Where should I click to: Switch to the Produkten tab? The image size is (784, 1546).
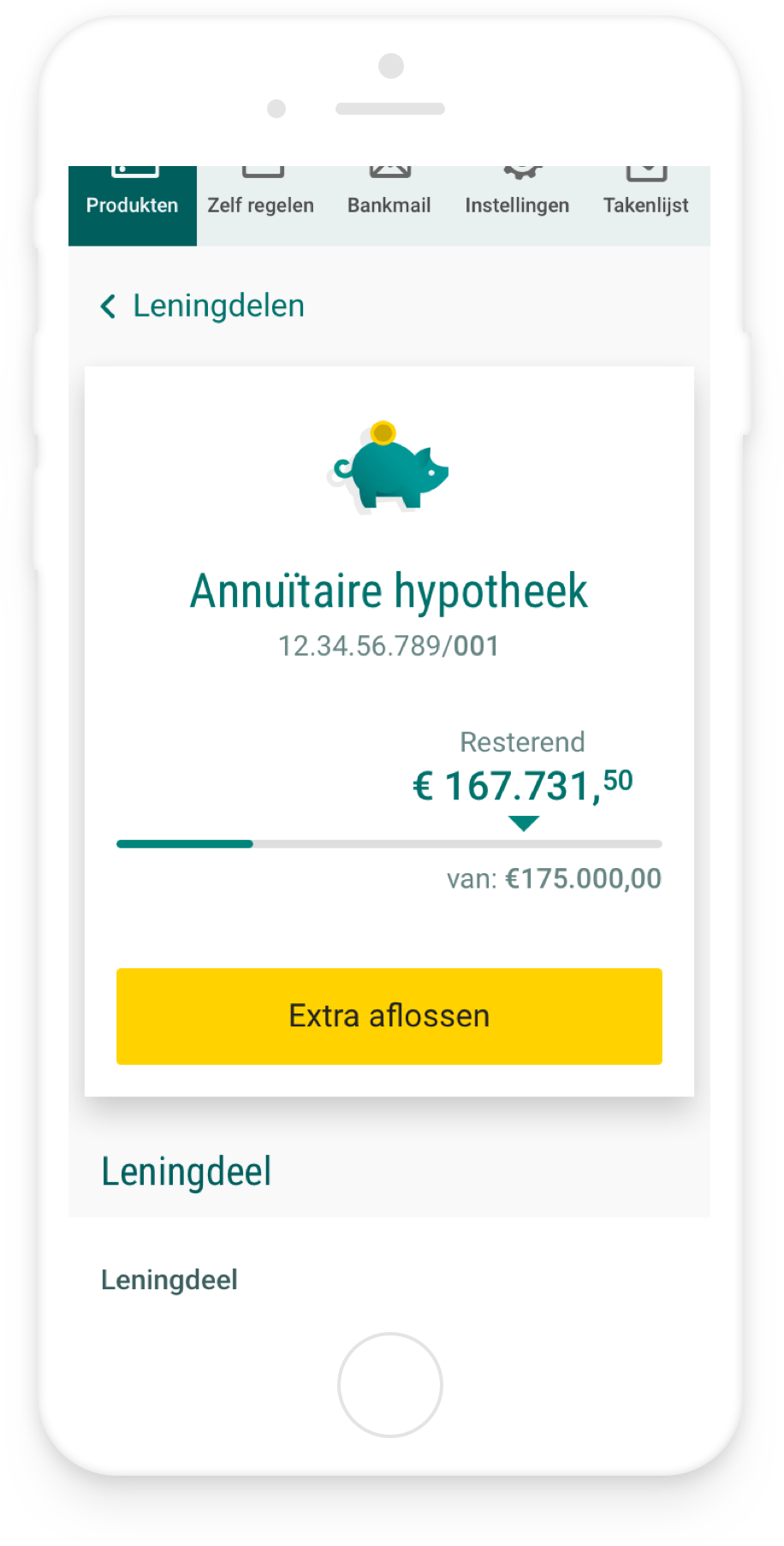click(133, 204)
